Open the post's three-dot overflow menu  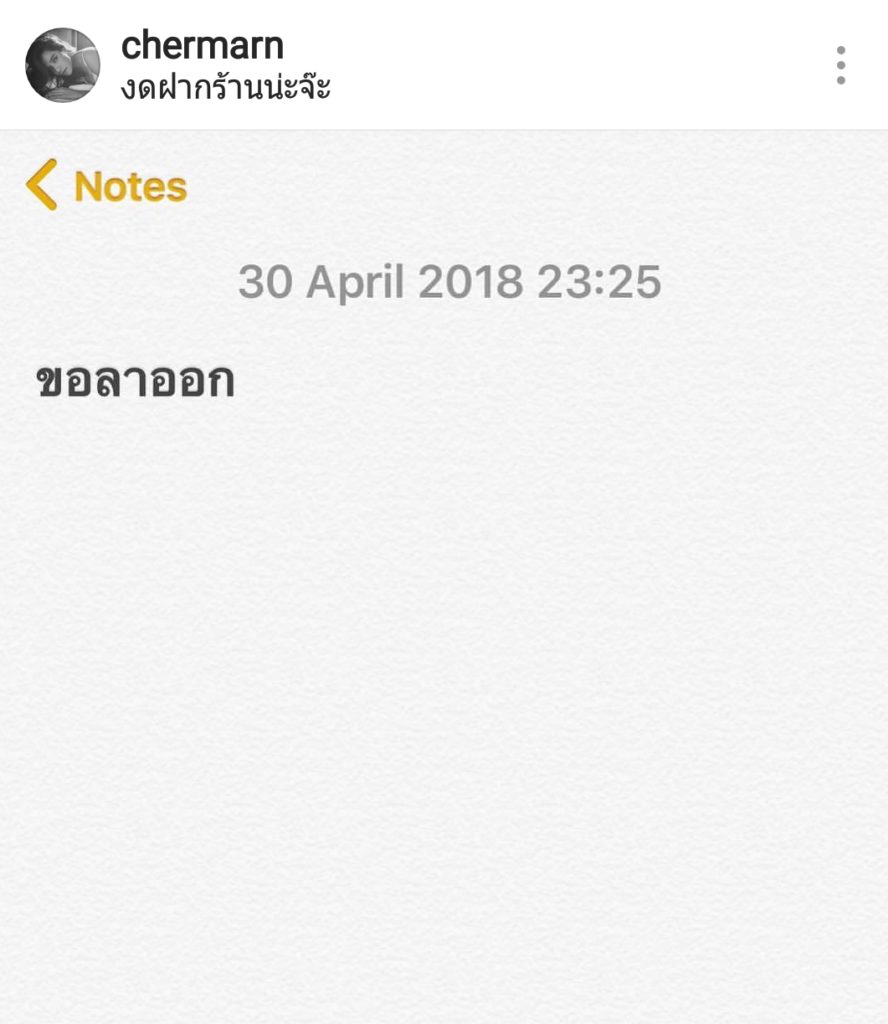(x=840, y=65)
